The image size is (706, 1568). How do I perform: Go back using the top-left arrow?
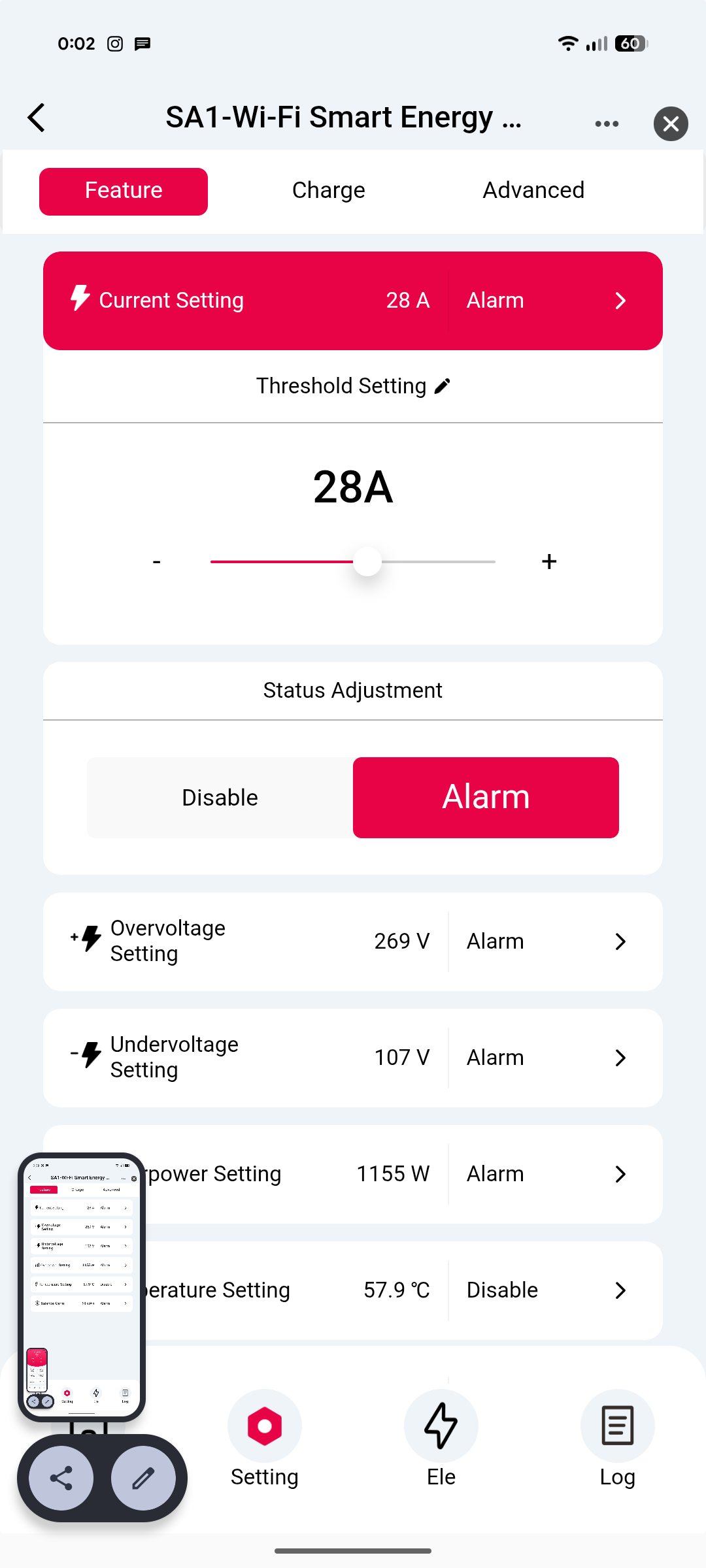[x=37, y=118]
